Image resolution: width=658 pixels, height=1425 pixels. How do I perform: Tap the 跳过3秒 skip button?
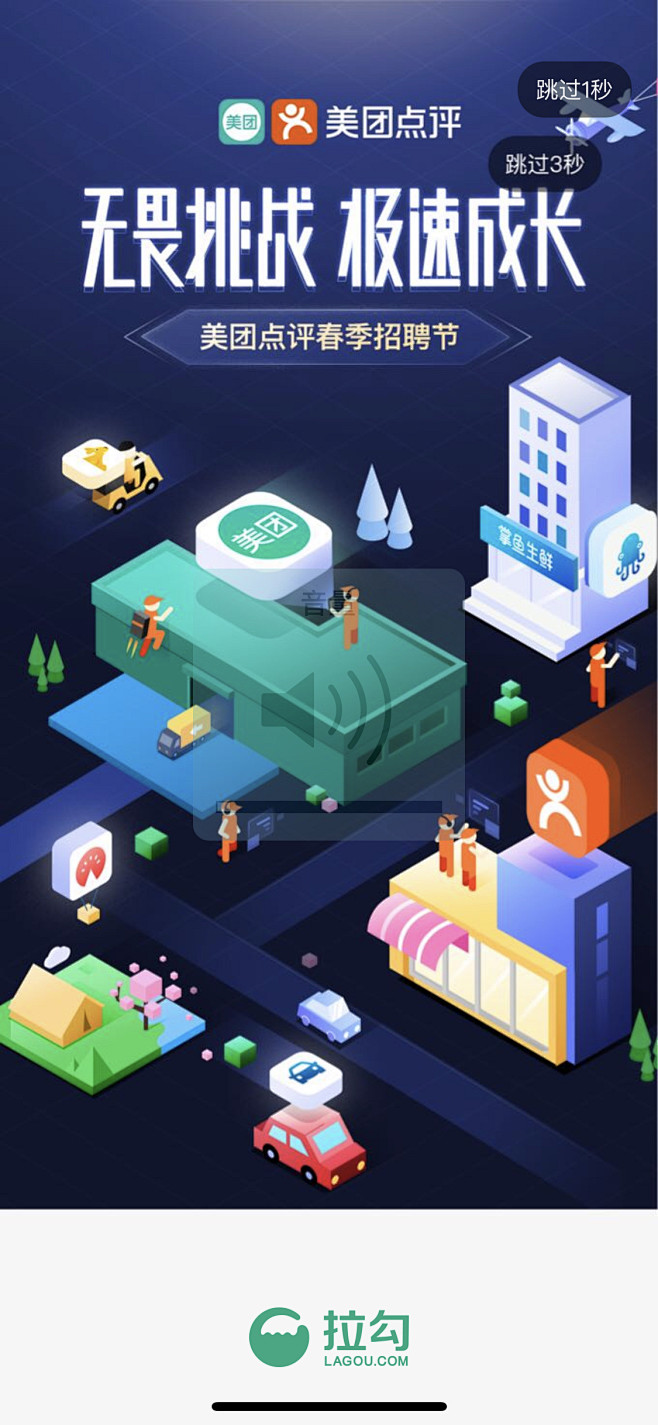click(544, 165)
